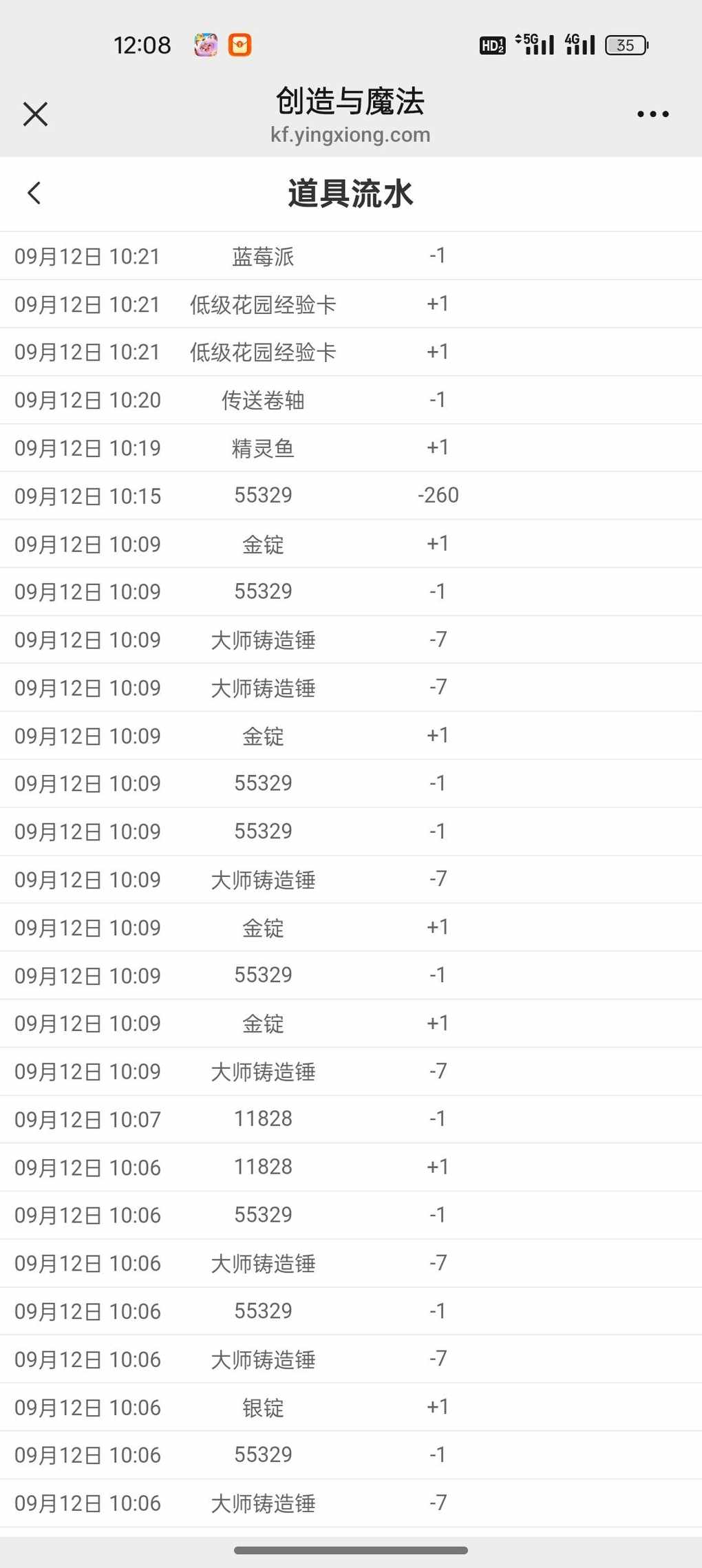
Task: Close the 创造与魔法 web page
Action: [35, 114]
